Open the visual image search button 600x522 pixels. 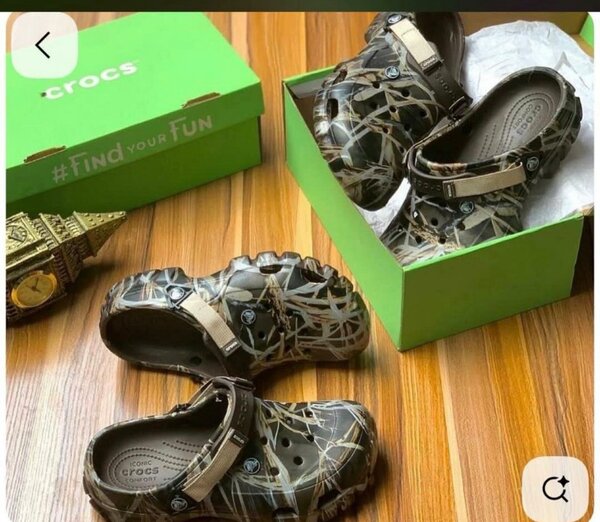pos(555,488)
